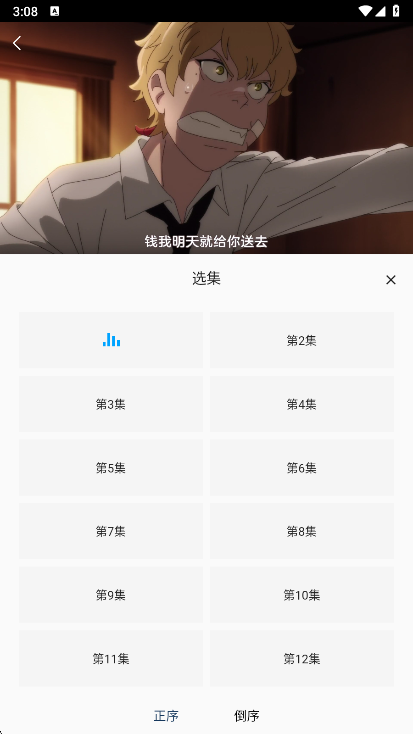Select 第11集
Viewport: 413px width, 734px height.
[x=111, y=658]
